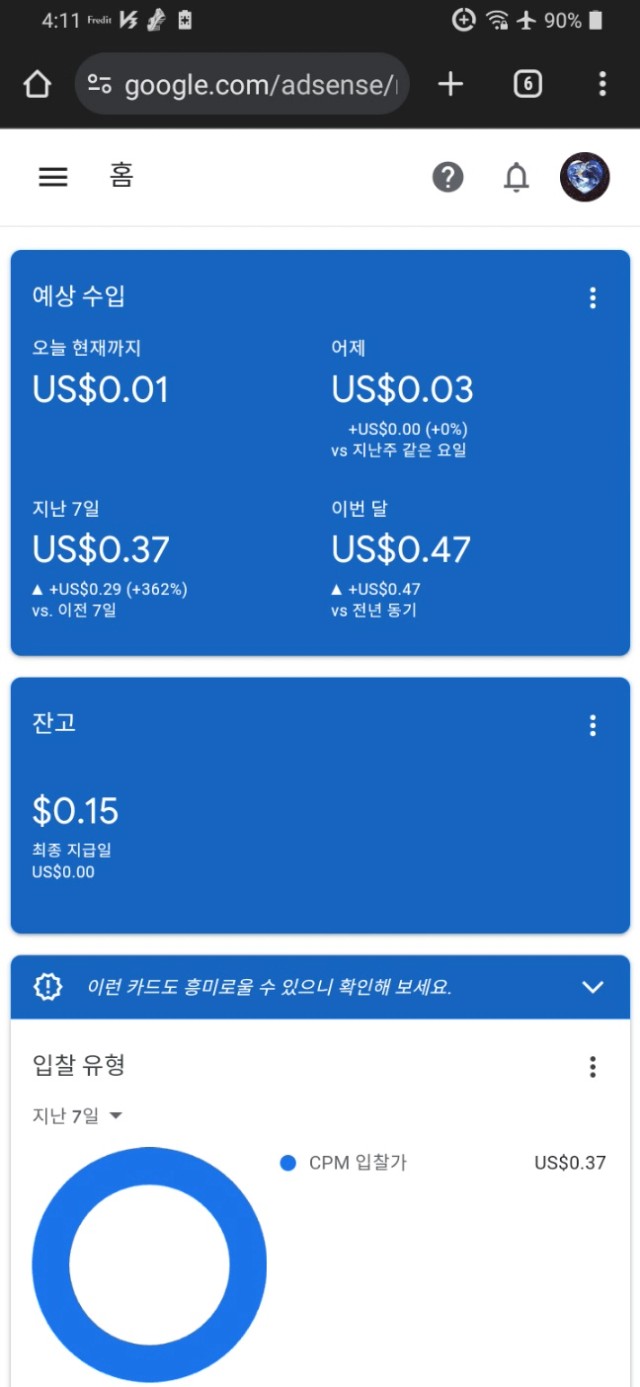Open overflow menu on 입찰 유형 card
The height and width of the screenshot is (1387, 640).
pos(593,1067)
